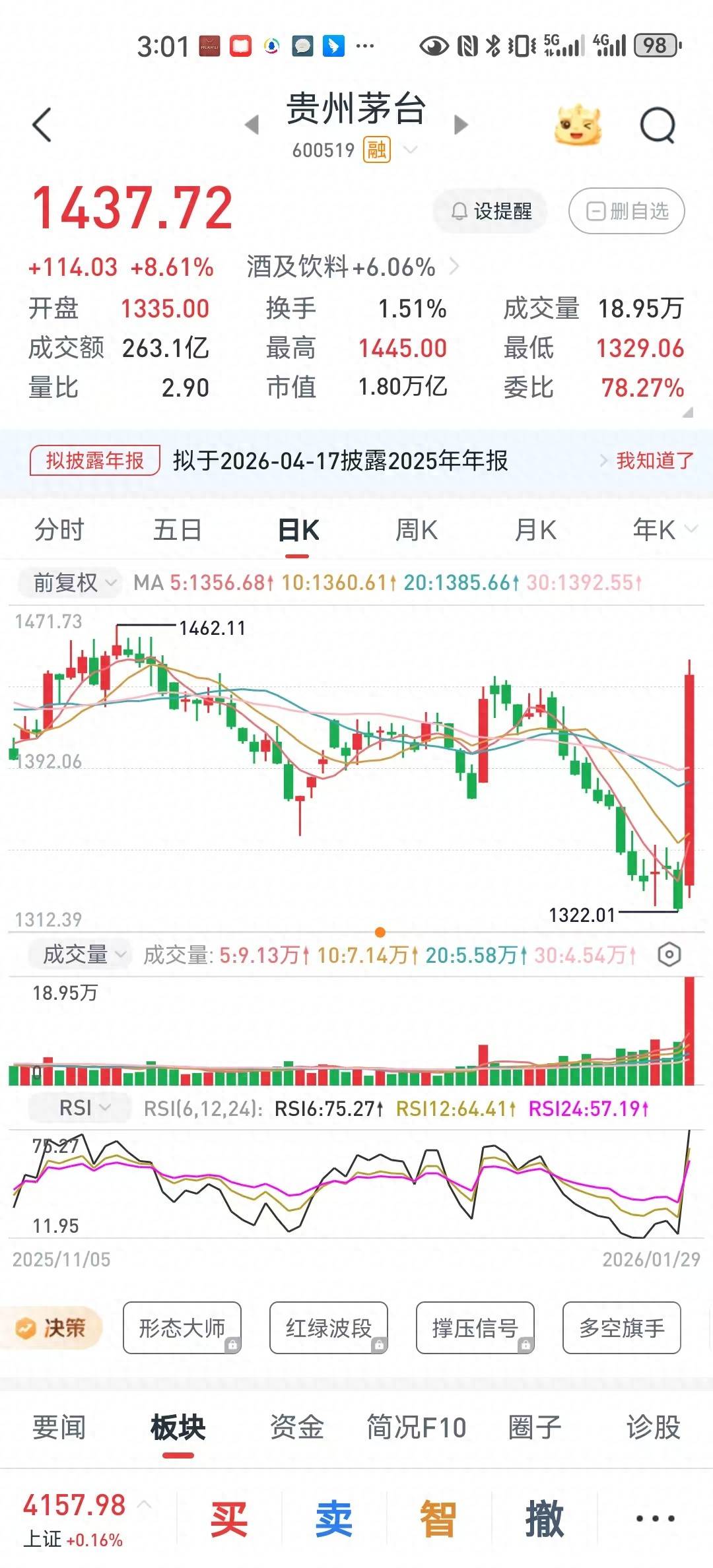The image size is (713, 1568).
Task: Switch to the previous stock arrow
Action: [252, 125]
